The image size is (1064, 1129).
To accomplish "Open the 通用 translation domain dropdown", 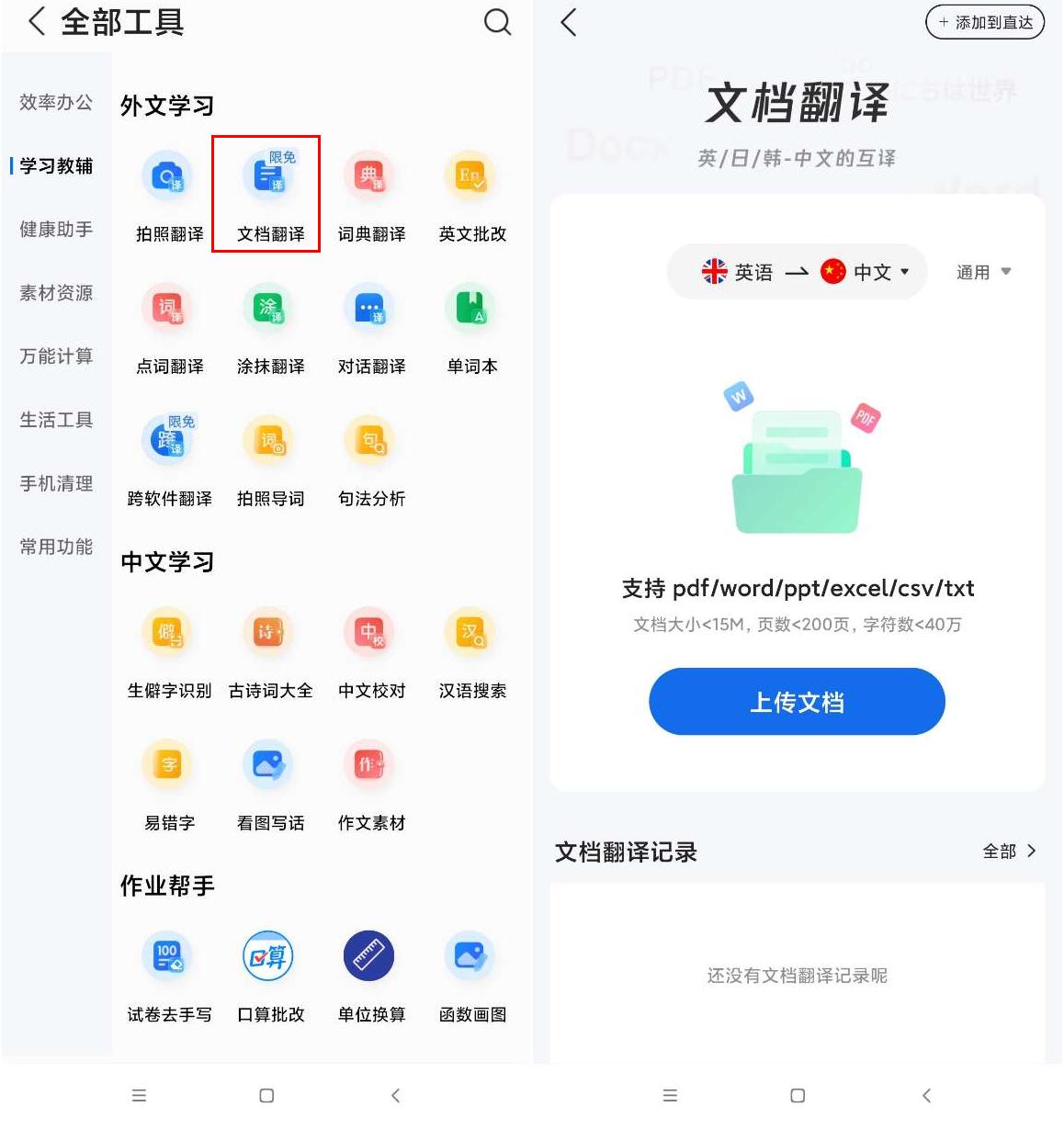I will pos(983,271).
